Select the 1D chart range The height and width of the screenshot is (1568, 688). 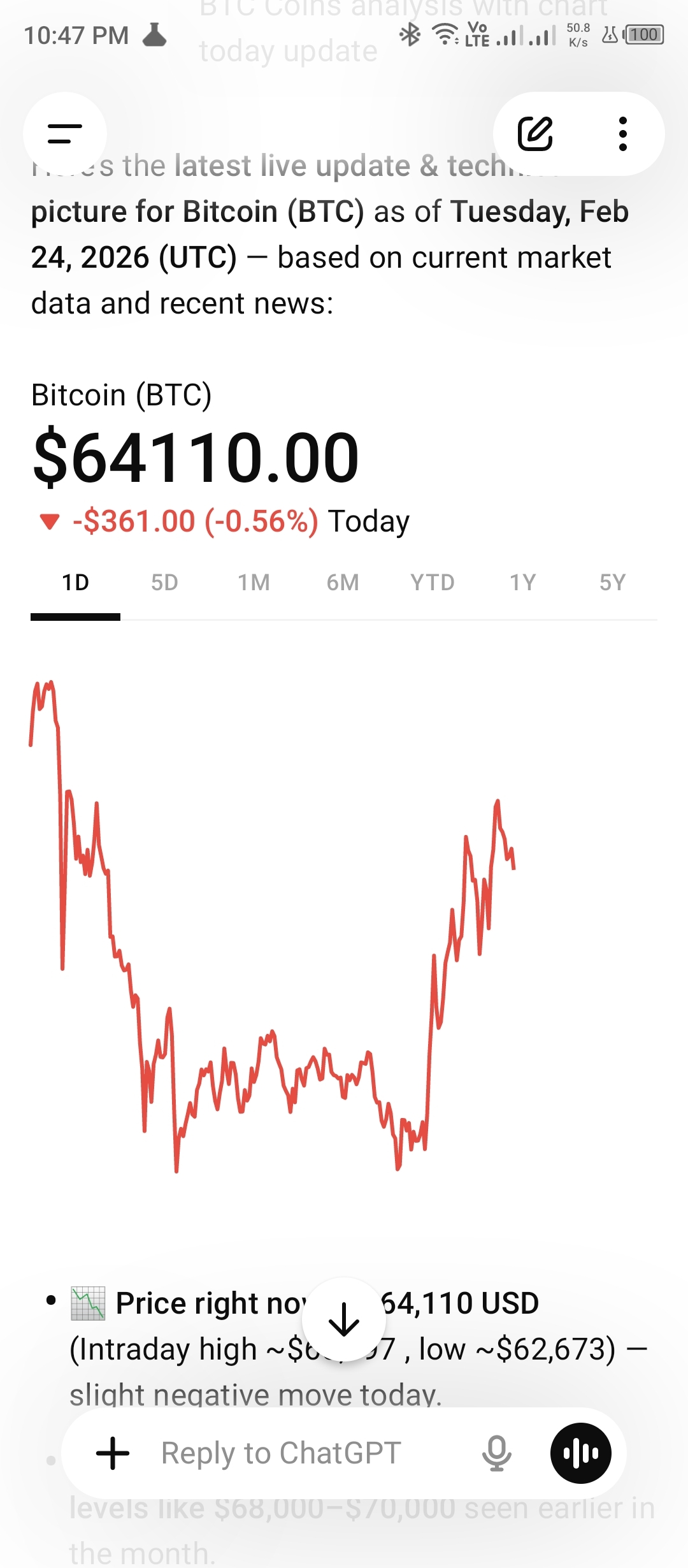75,583
